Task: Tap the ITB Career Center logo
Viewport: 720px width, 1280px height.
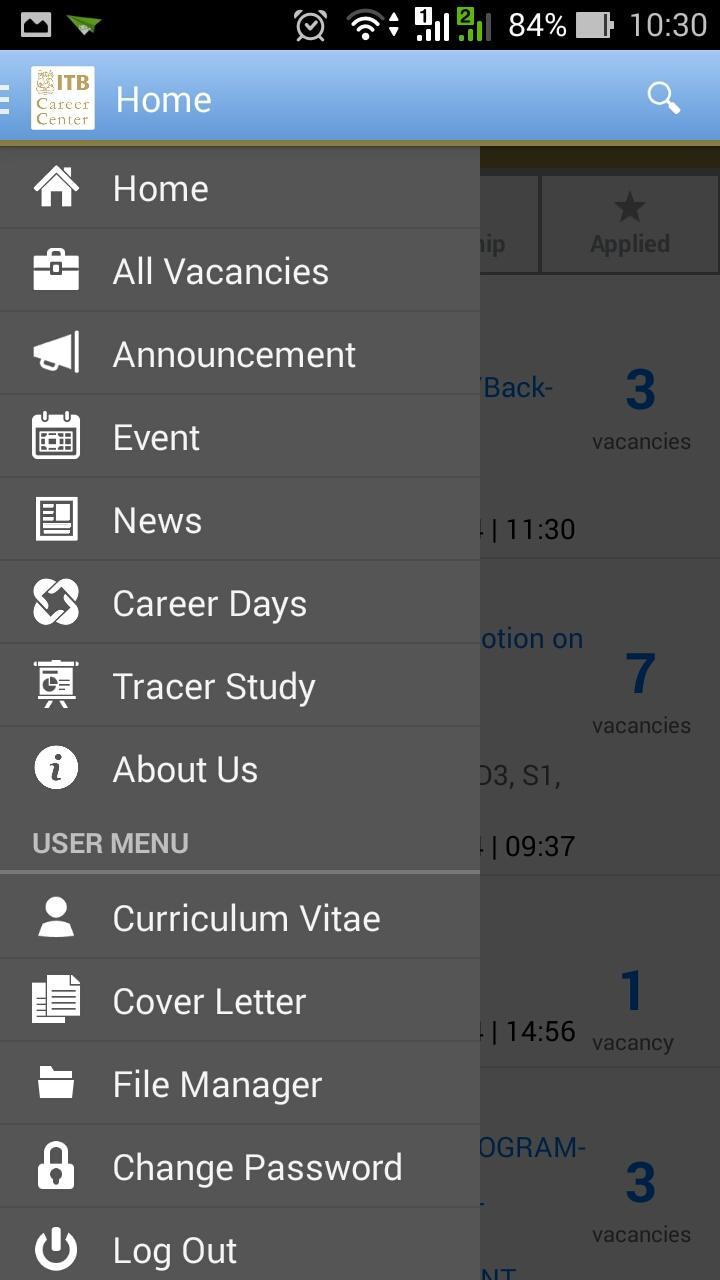Action: [x=61, y=97]
